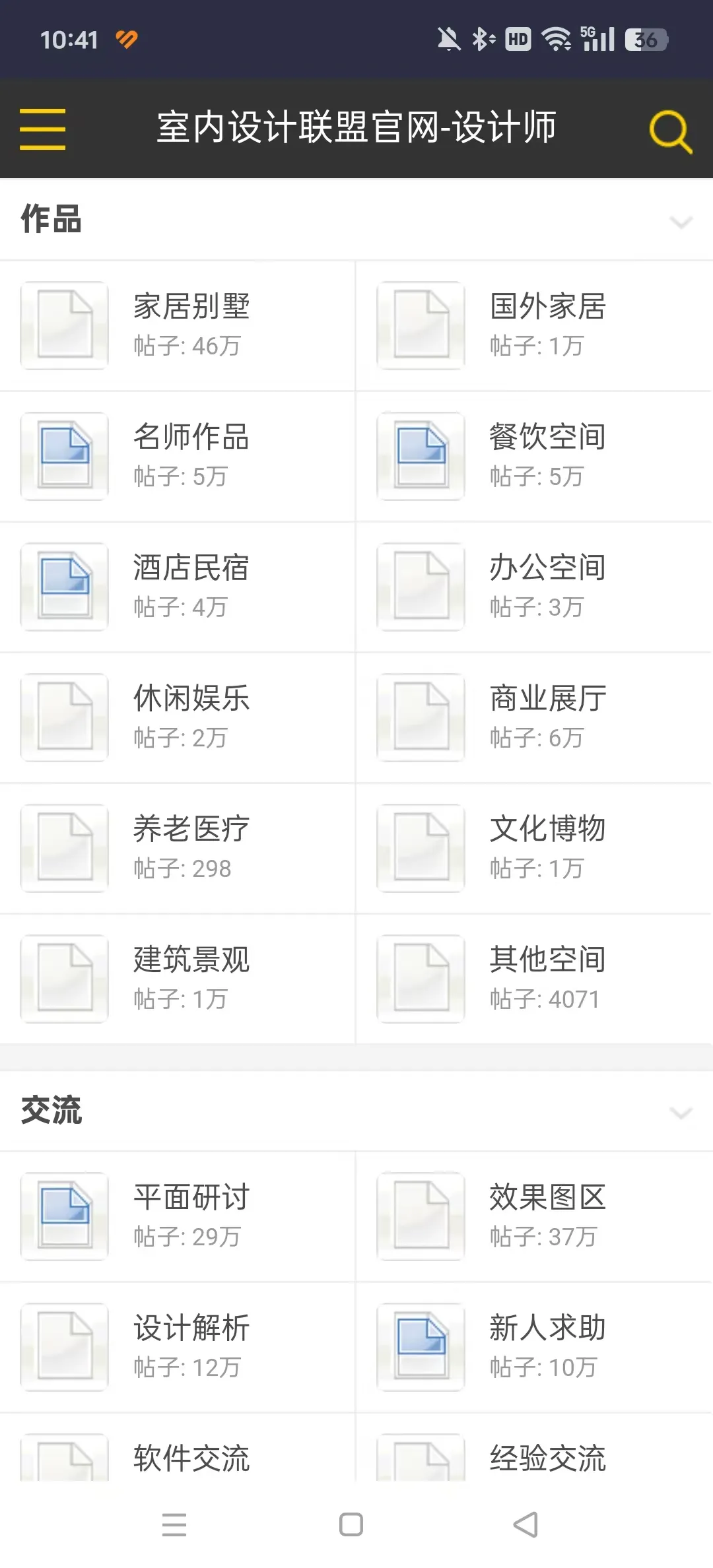Screen dimensions: 713x1568
Task: Open the 餐饮空间 forum via its icon
Action: coord(421,455)
